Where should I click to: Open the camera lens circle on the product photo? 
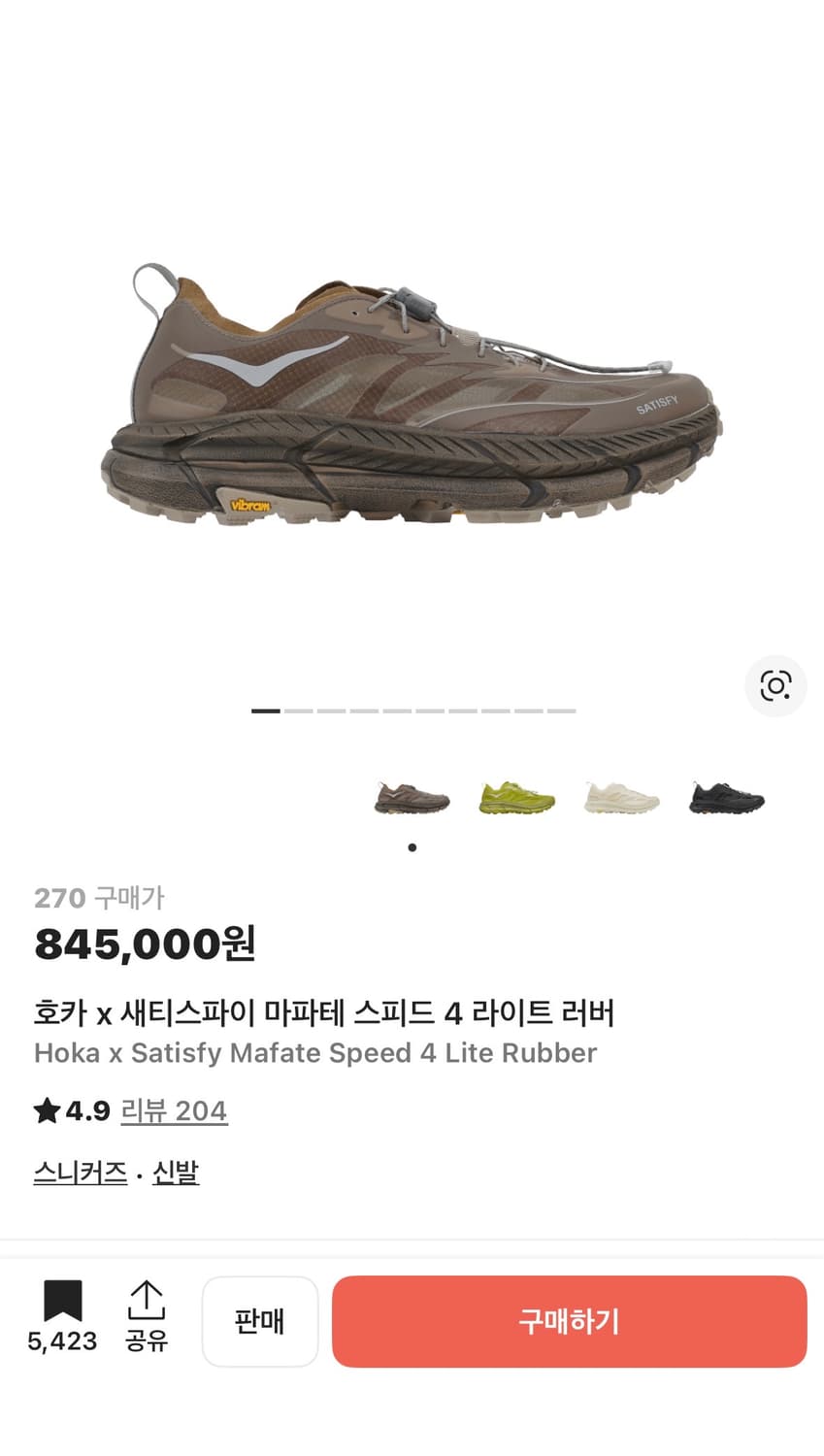pos(775,686)
